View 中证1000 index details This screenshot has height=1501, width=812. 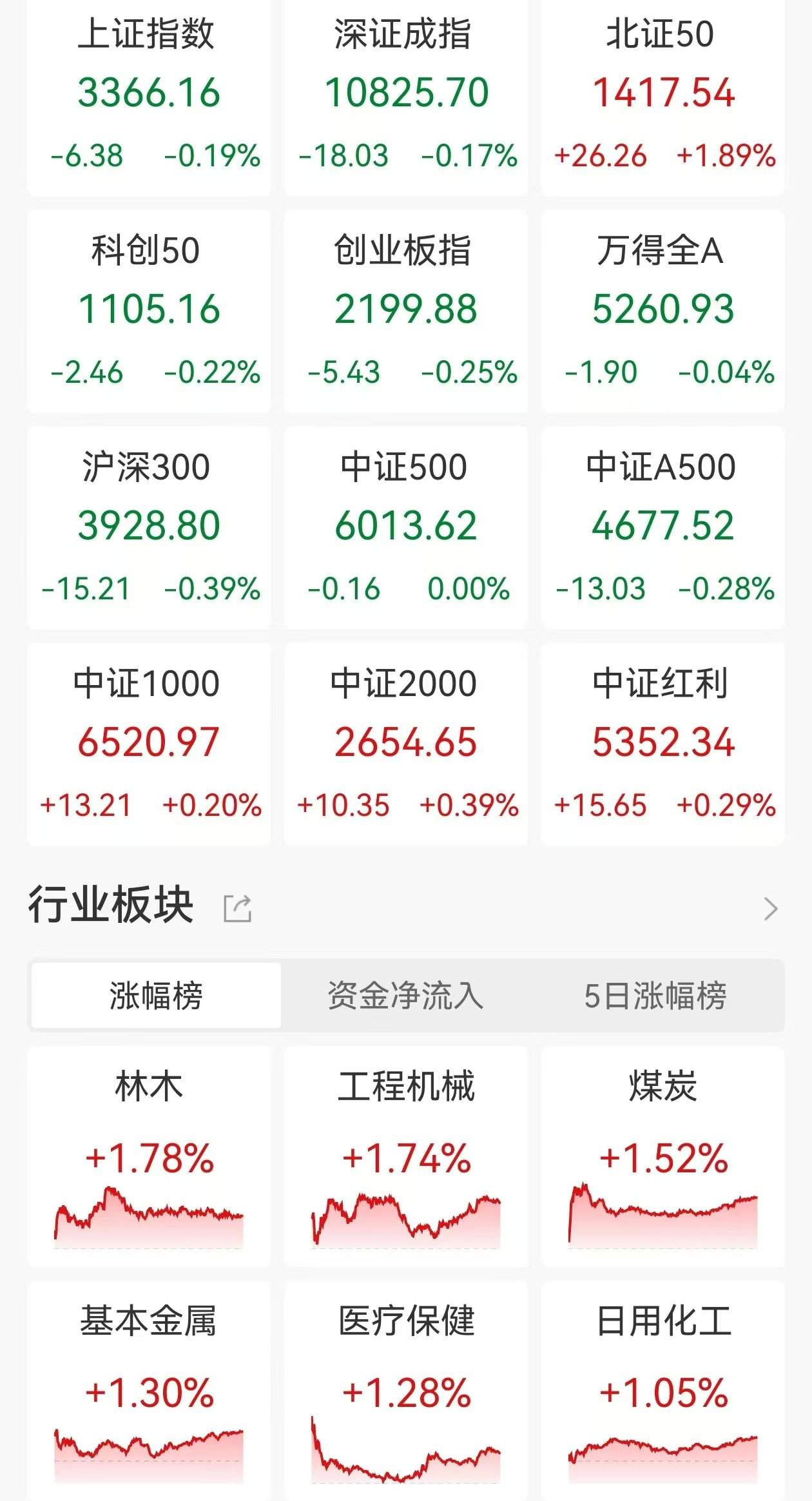coord(149,744)
